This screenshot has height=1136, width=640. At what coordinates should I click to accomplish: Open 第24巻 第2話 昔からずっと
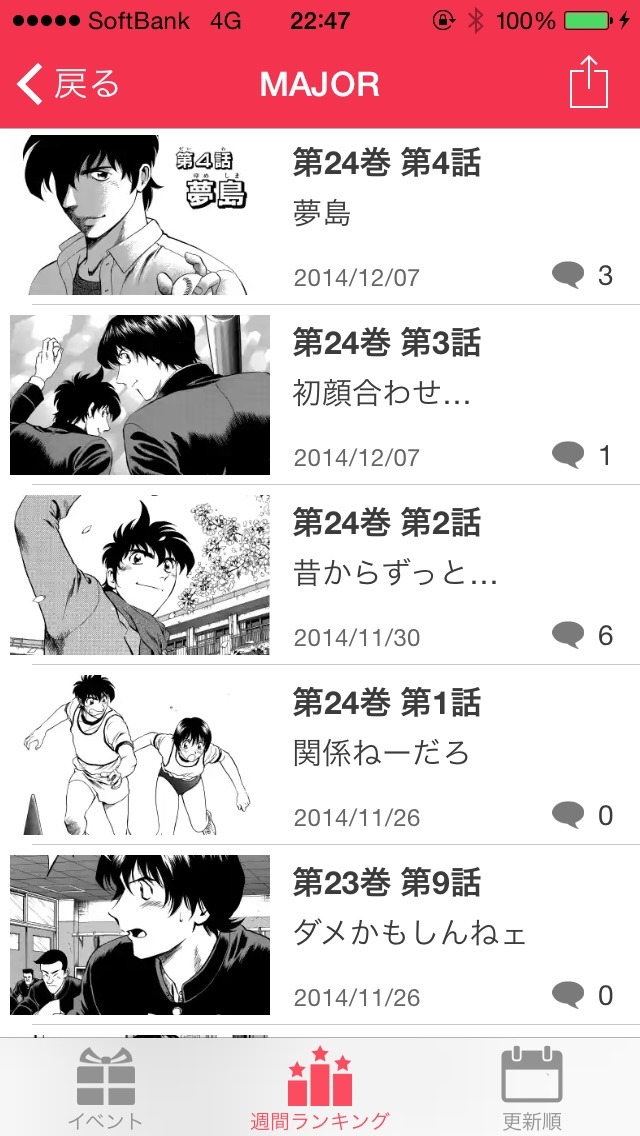pyautogui.click(x=320, y=576)
